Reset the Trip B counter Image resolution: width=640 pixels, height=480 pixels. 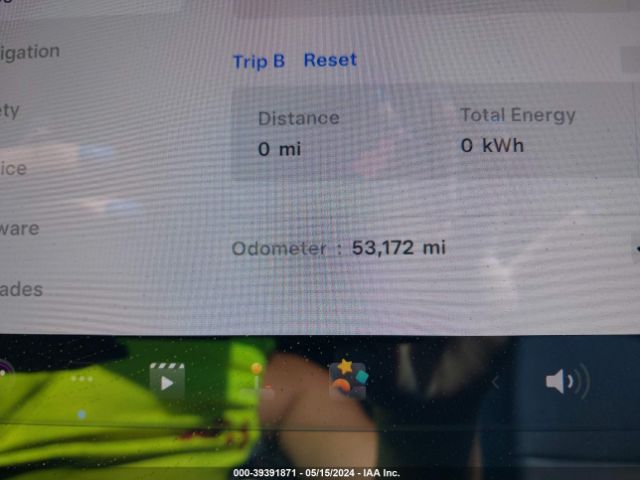click(x=330, y=60)
